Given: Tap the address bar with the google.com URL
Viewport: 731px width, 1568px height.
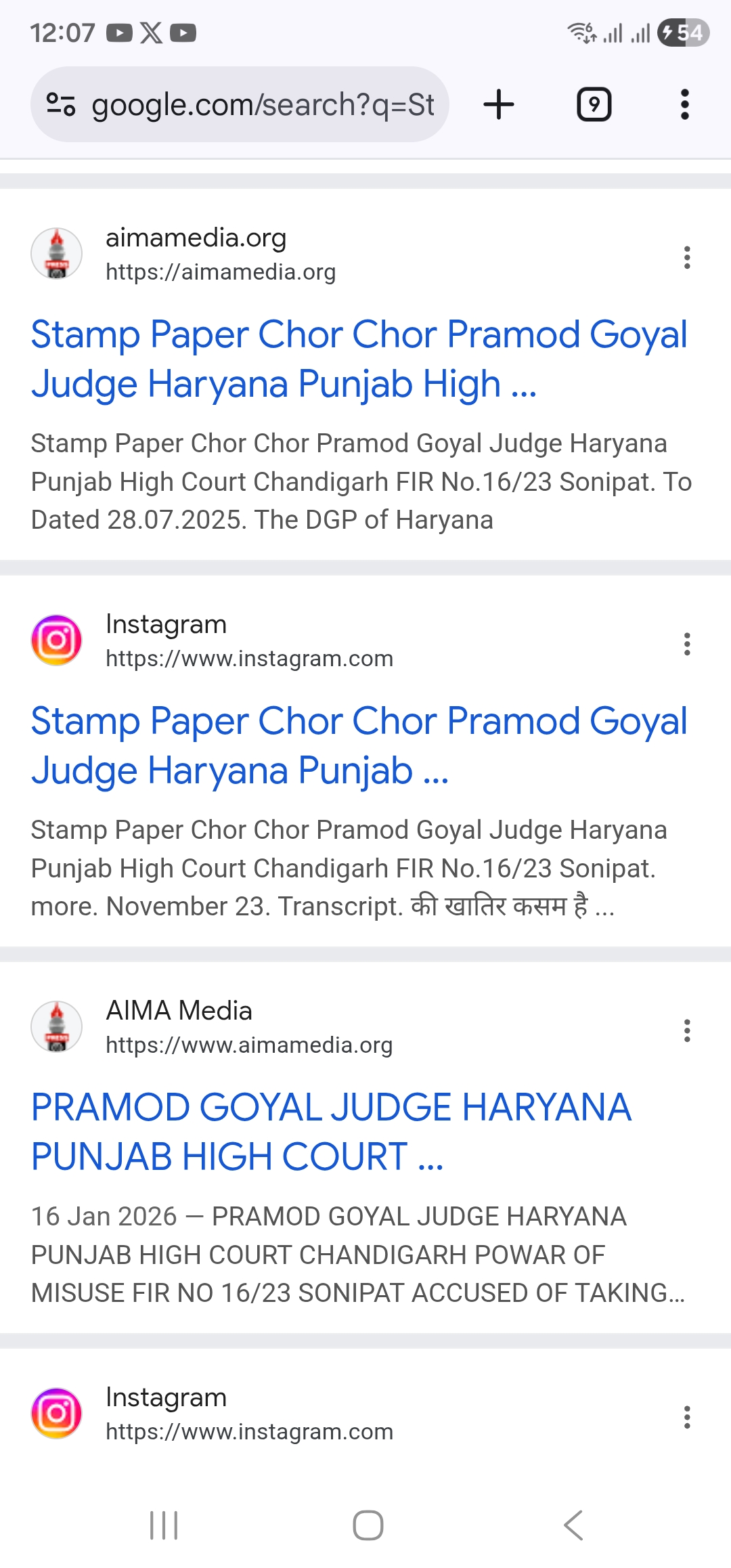Looking at the screenshot, I should pos(263,105).
